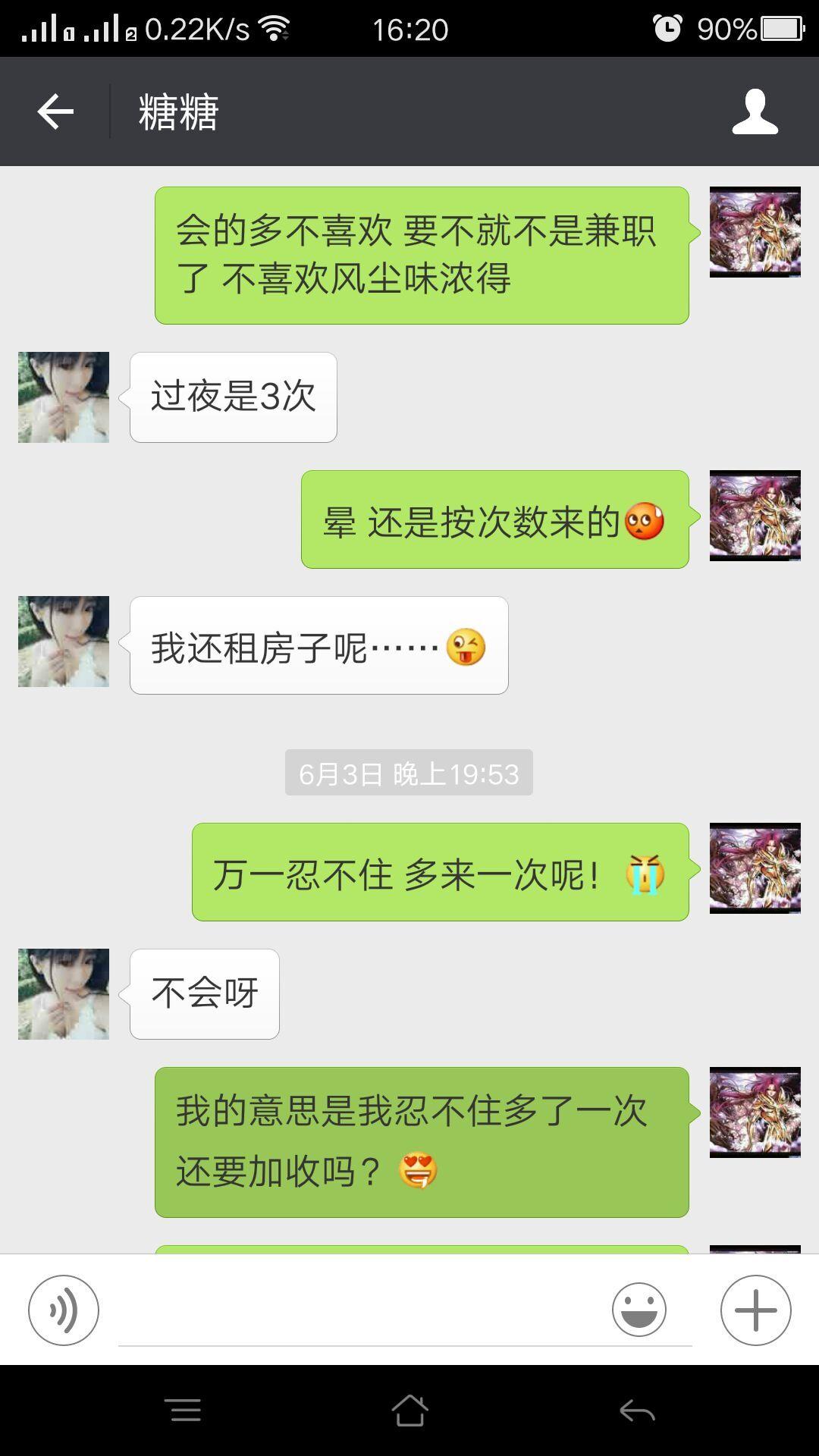Open the emoji picker
Viewport: 819px width, 1456px height.
click(x=639, y=1310)
